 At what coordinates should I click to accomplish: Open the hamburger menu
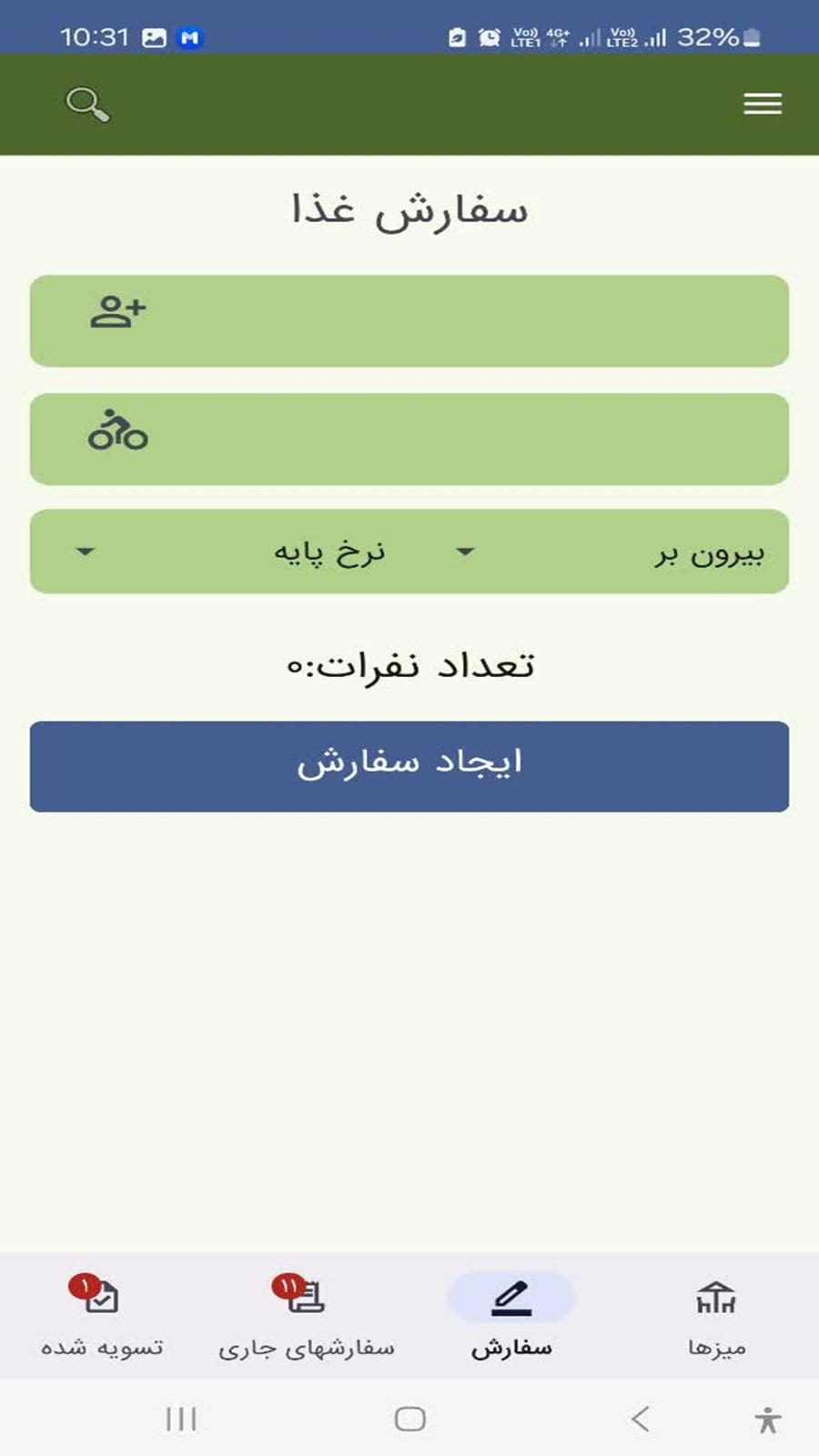tap(762, 103)
